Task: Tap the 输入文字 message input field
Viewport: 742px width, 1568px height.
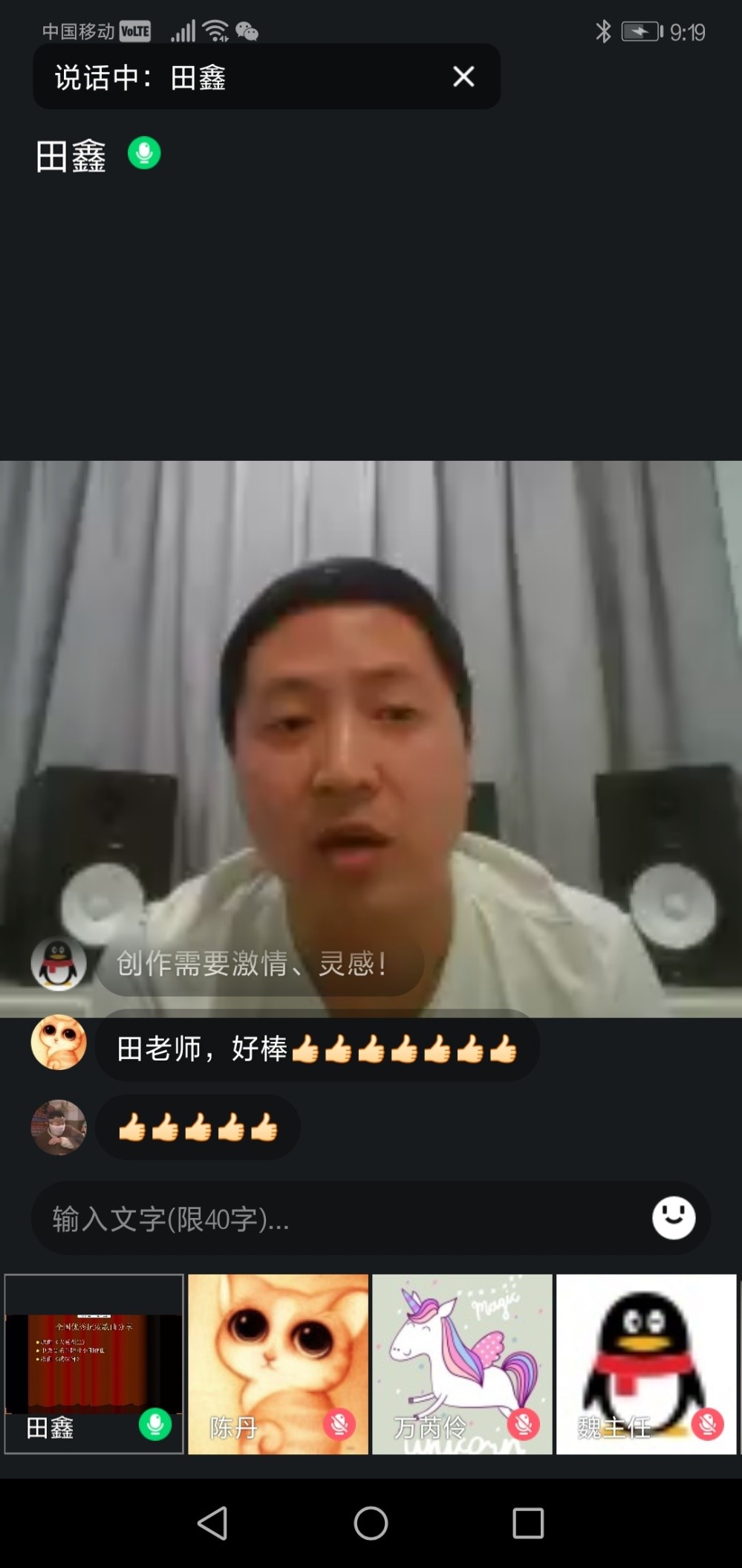Action: [x=334, y=1219]
